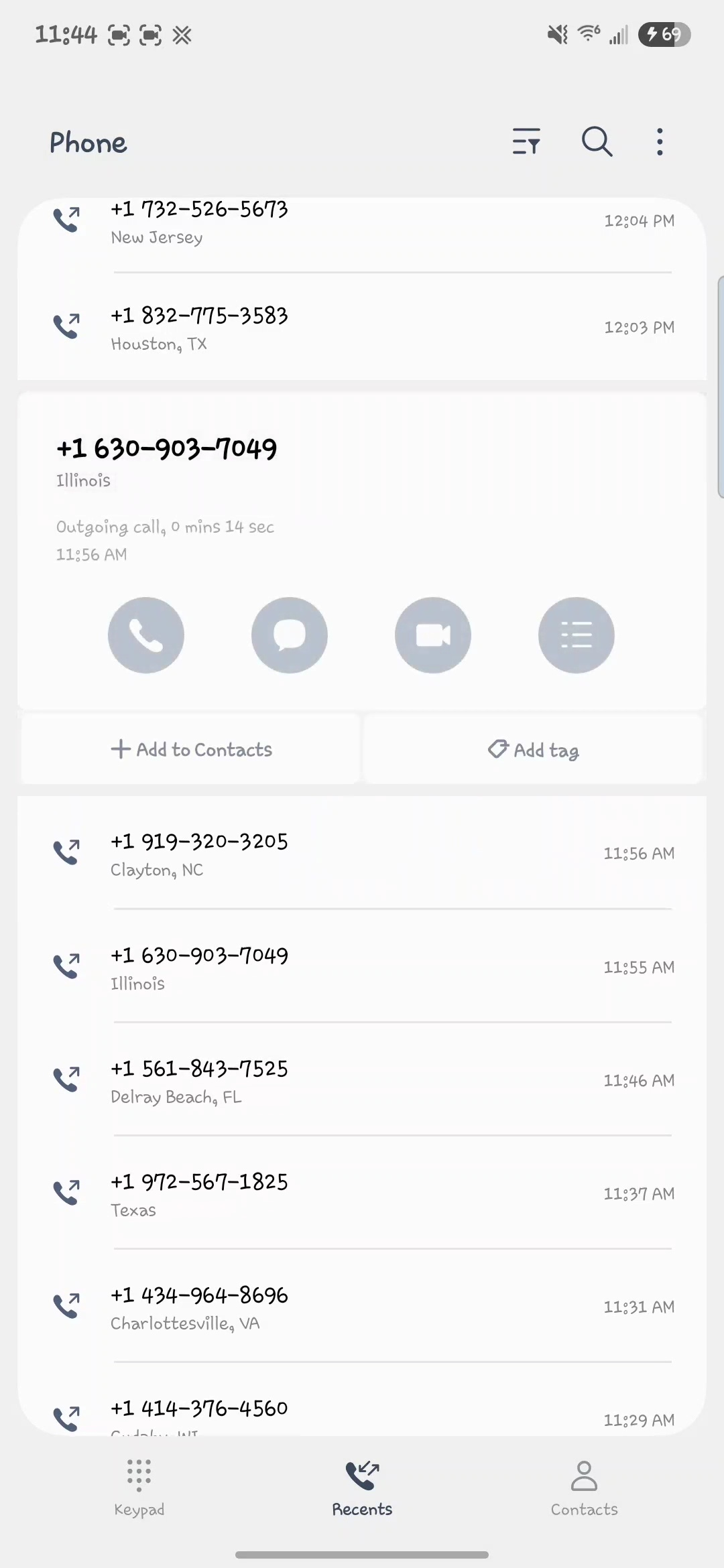Open the 11:55 AM call to Illinois

362,968
